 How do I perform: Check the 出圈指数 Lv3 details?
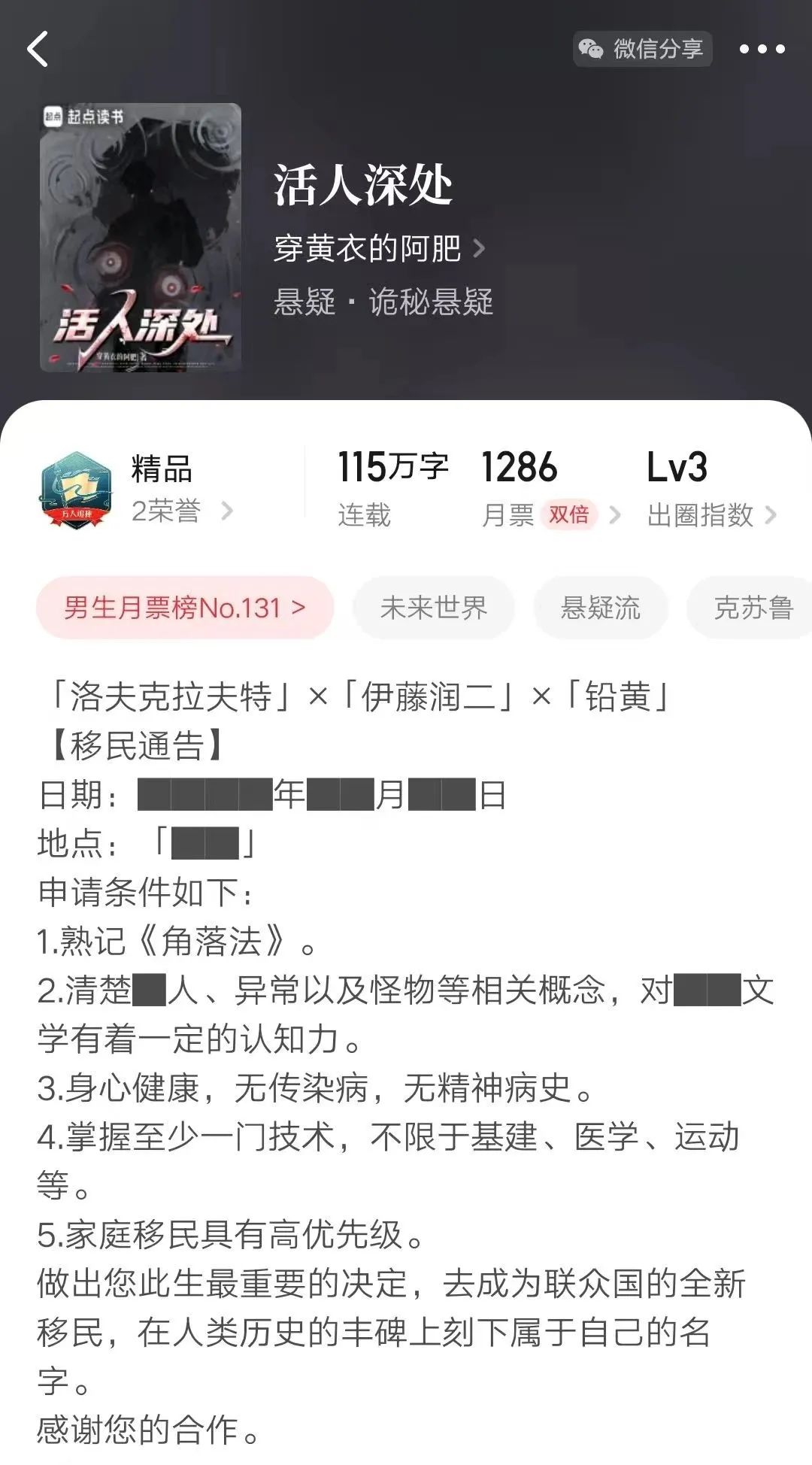pyautogui.click(x=710, y=514)
